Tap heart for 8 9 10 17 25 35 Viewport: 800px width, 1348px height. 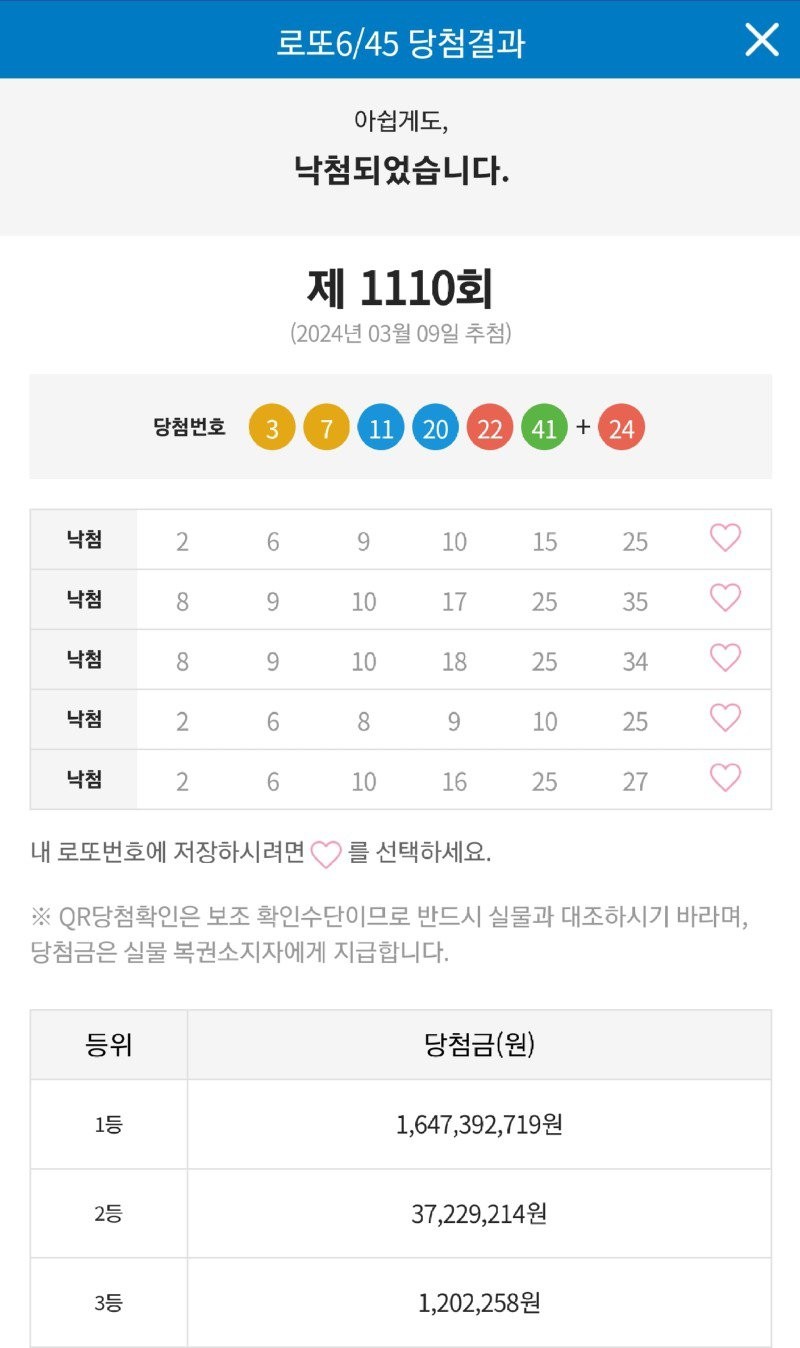[725, 598]
